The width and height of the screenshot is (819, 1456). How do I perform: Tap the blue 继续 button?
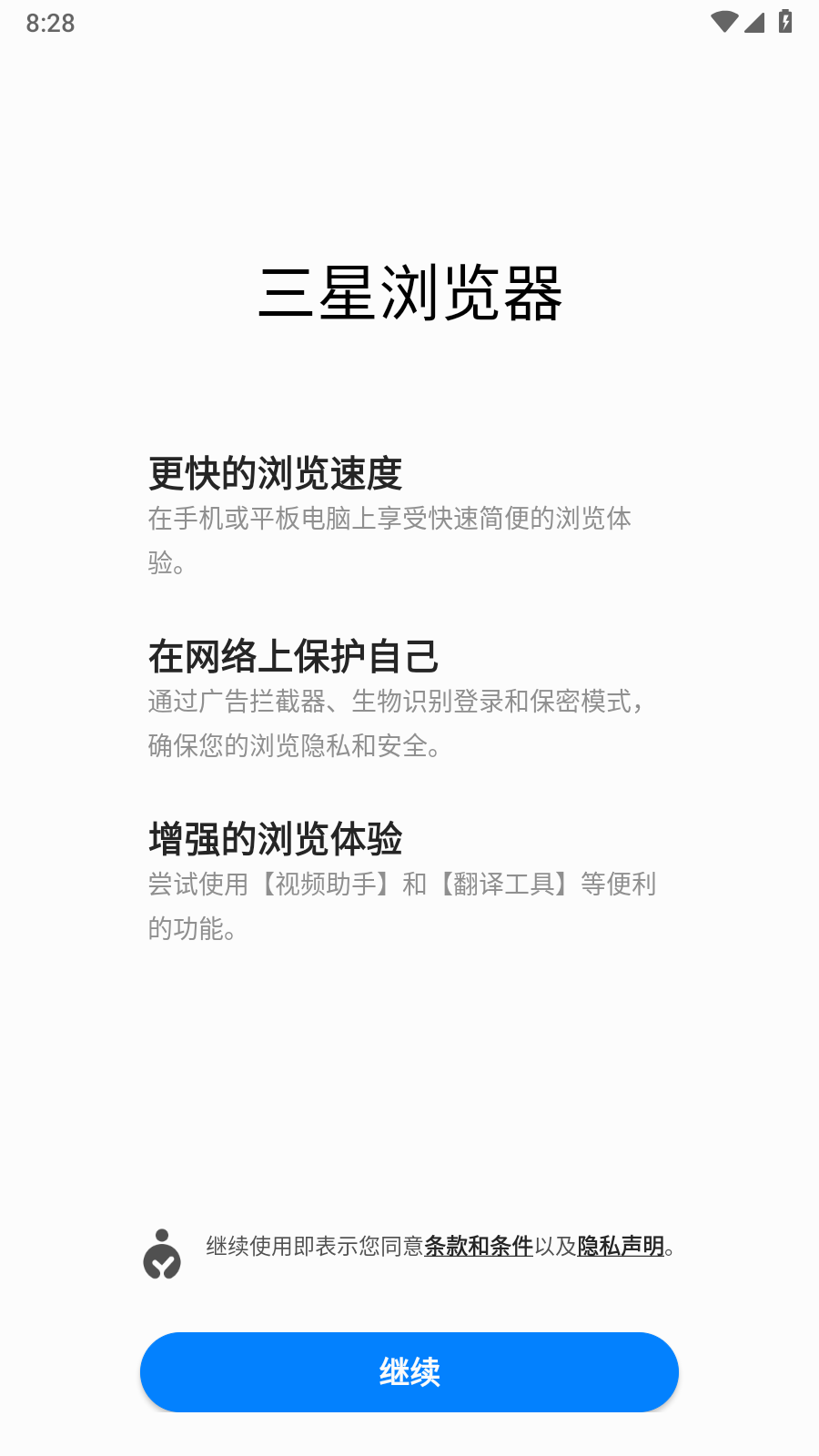coord(409,1372)
